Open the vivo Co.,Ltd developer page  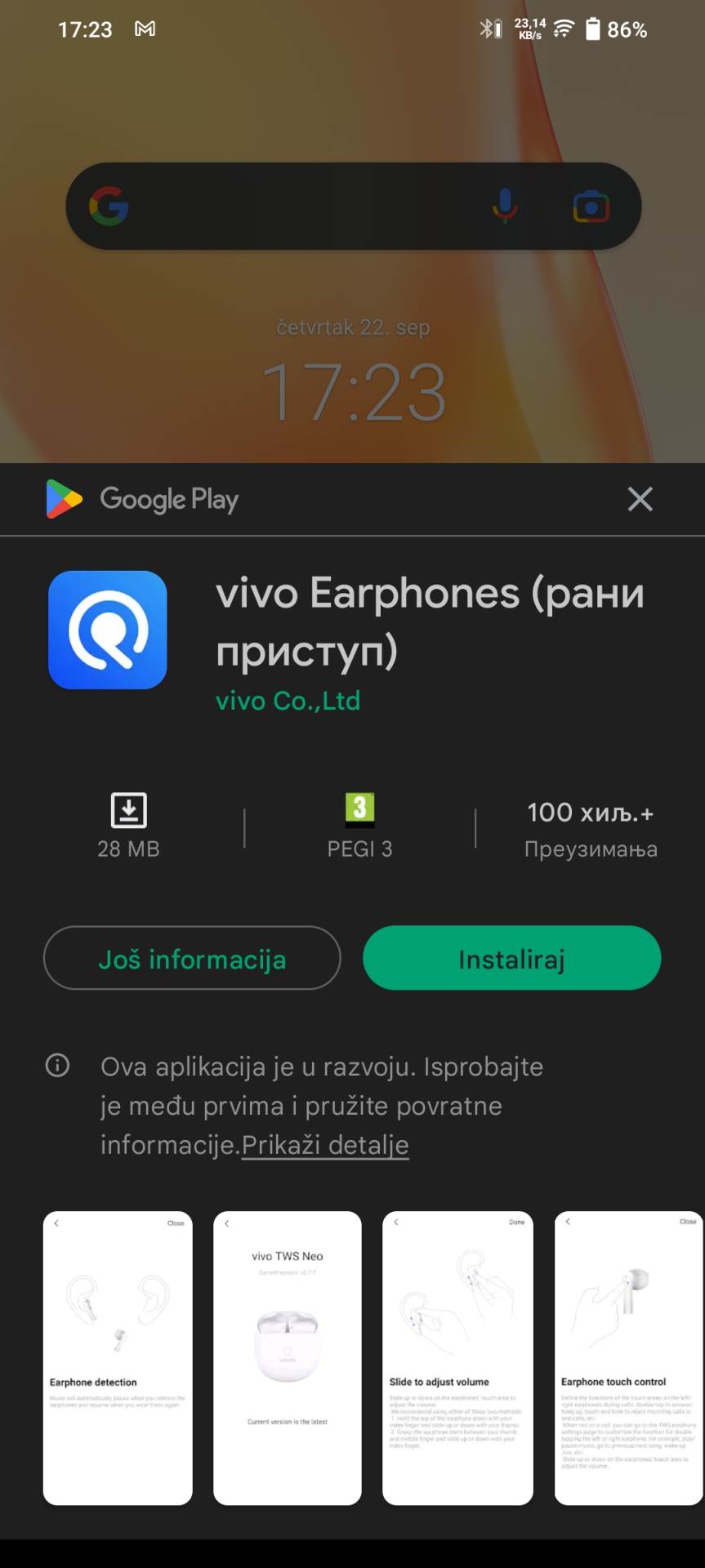pos(288,701)
